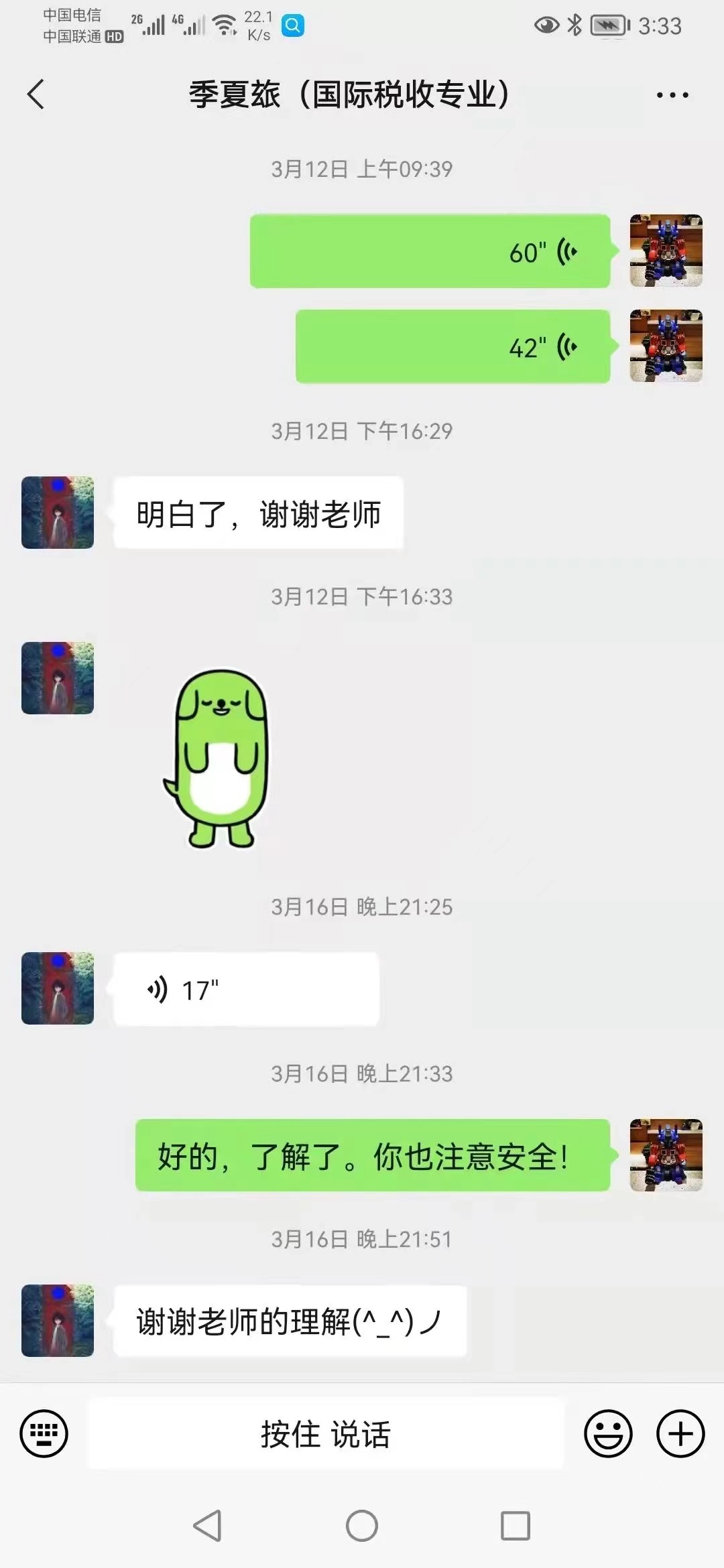The height and width of the screenshot is (1568, 724).
Task: Play the 42-second voice message
Action: pyautogui.click(x=452, y=347)
